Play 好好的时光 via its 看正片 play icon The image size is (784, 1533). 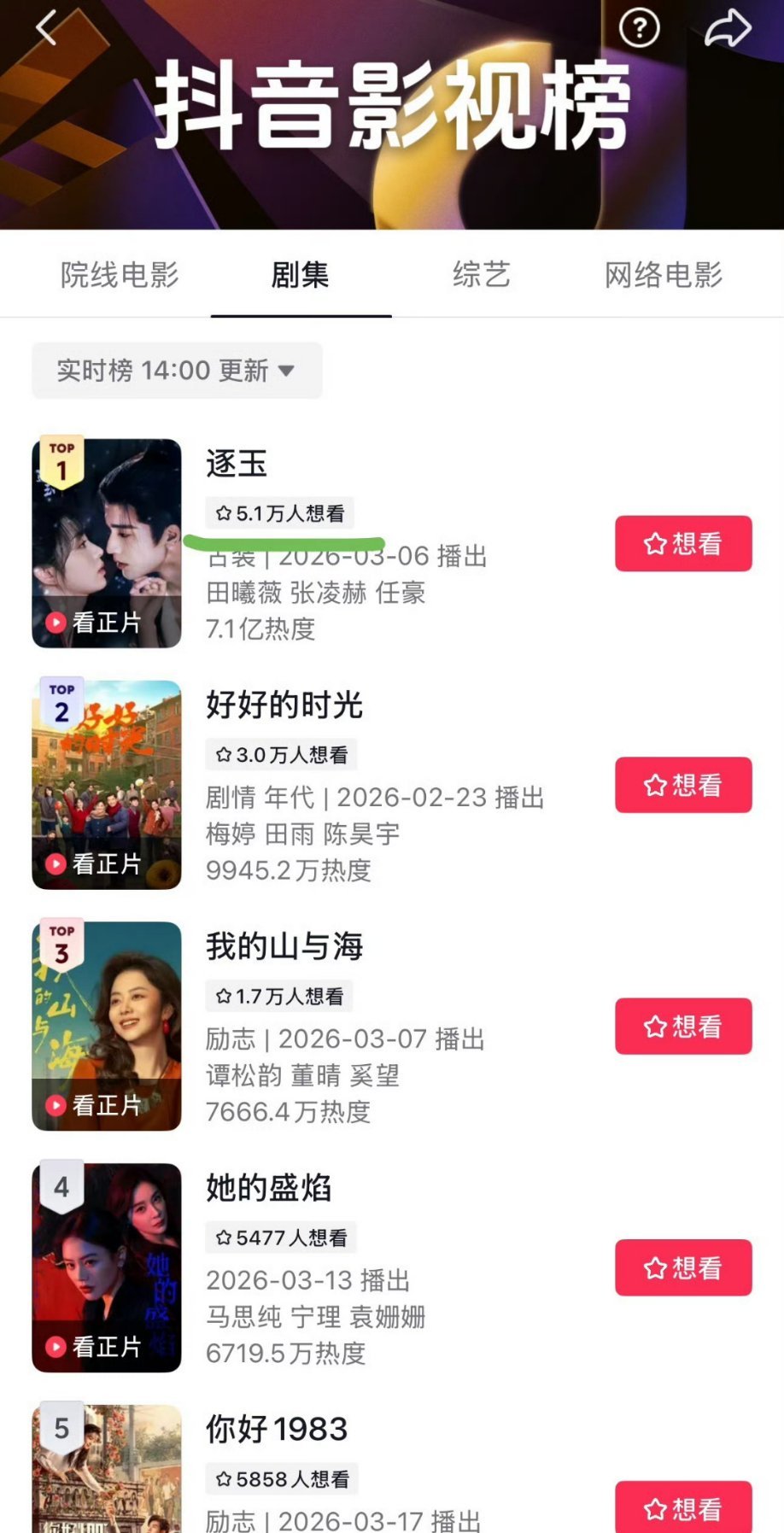[57, 864]
